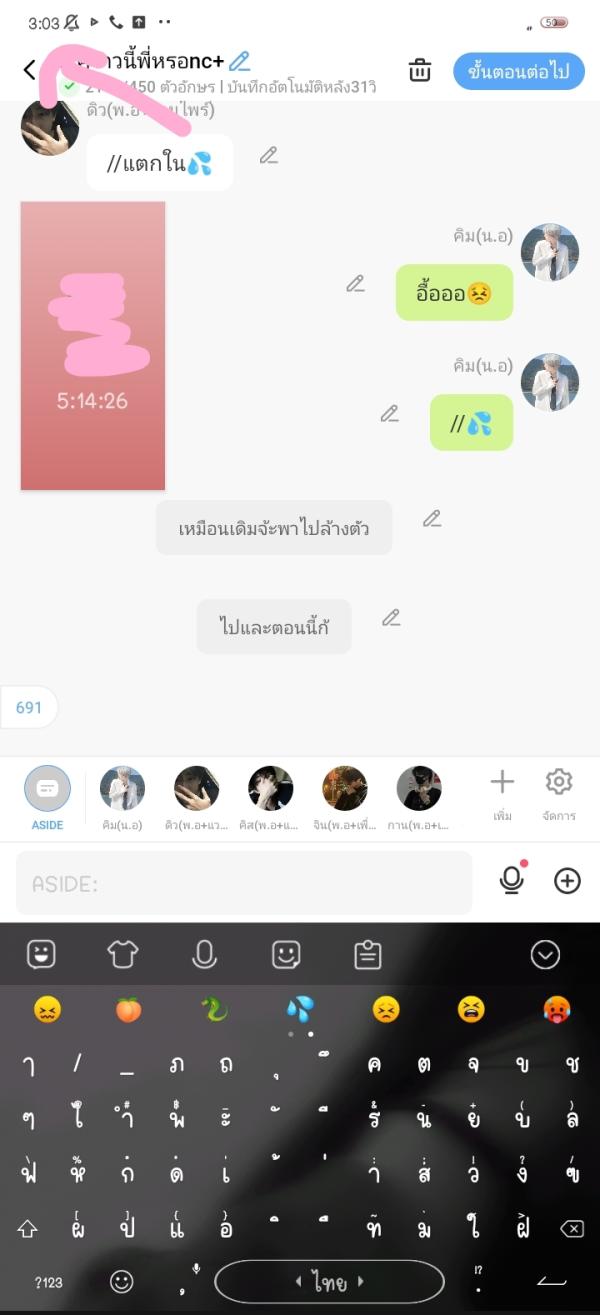
Task: Edit the อื้อออ message bubble
Action: pos(355,284)
